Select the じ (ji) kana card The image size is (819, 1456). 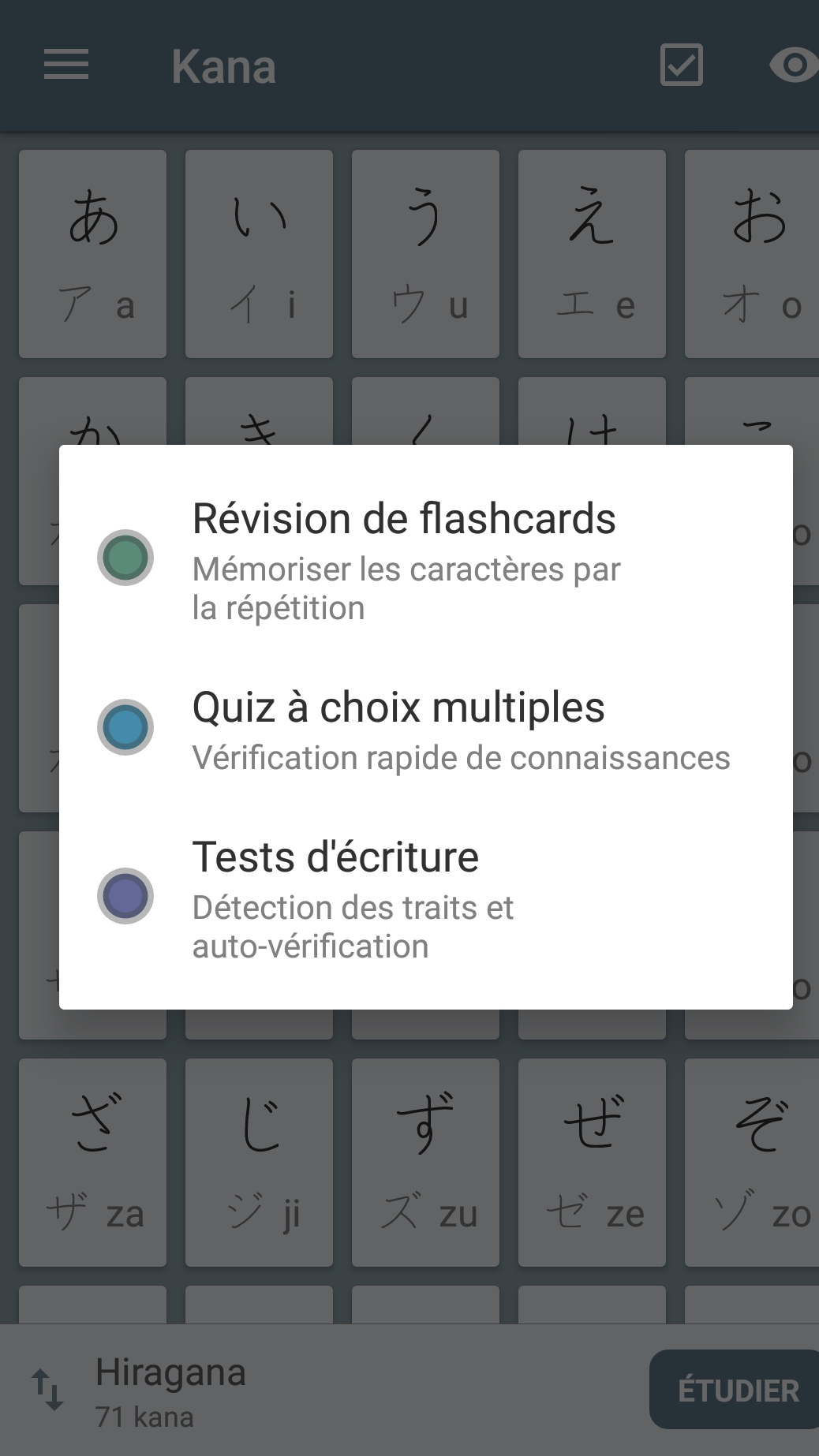coord(259,1162)
